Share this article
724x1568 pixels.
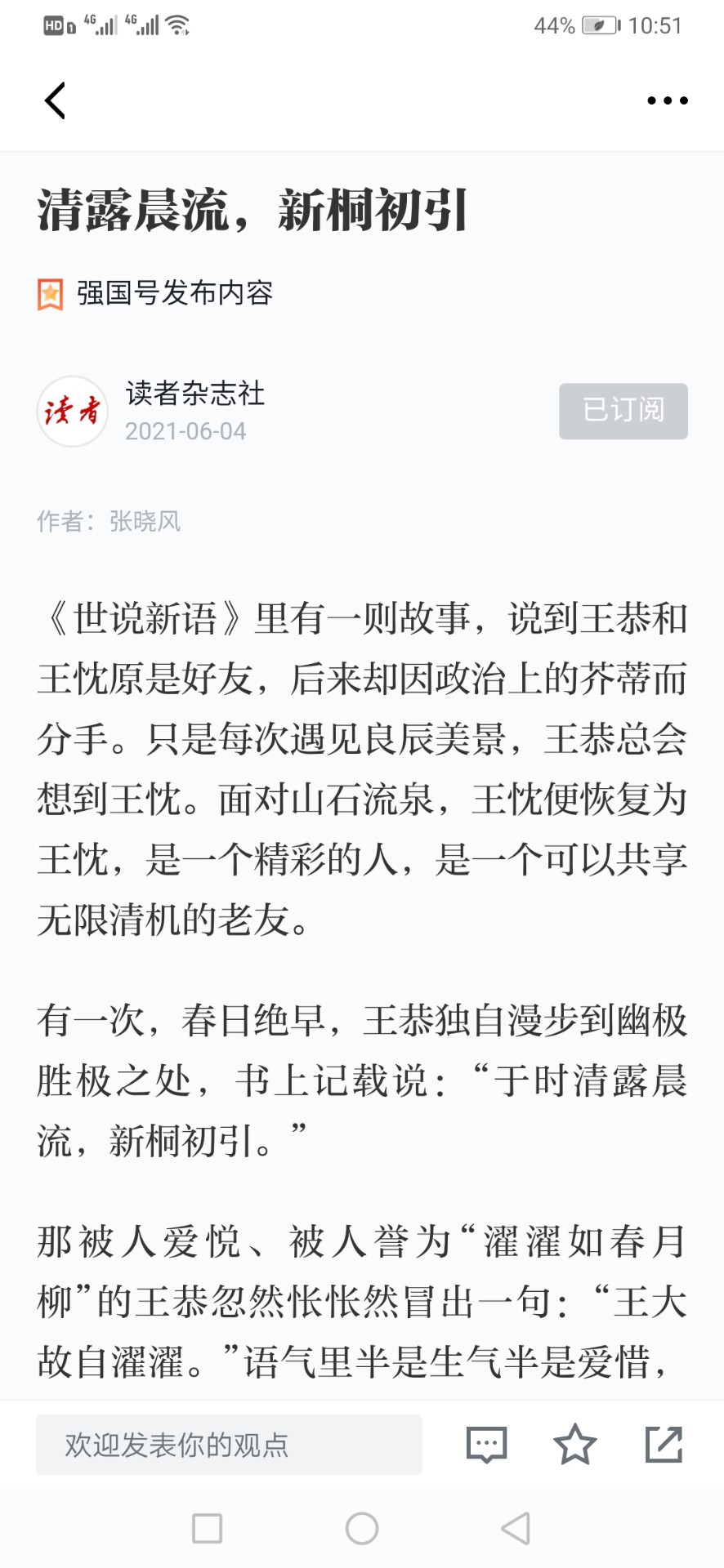click(664, 1444)
